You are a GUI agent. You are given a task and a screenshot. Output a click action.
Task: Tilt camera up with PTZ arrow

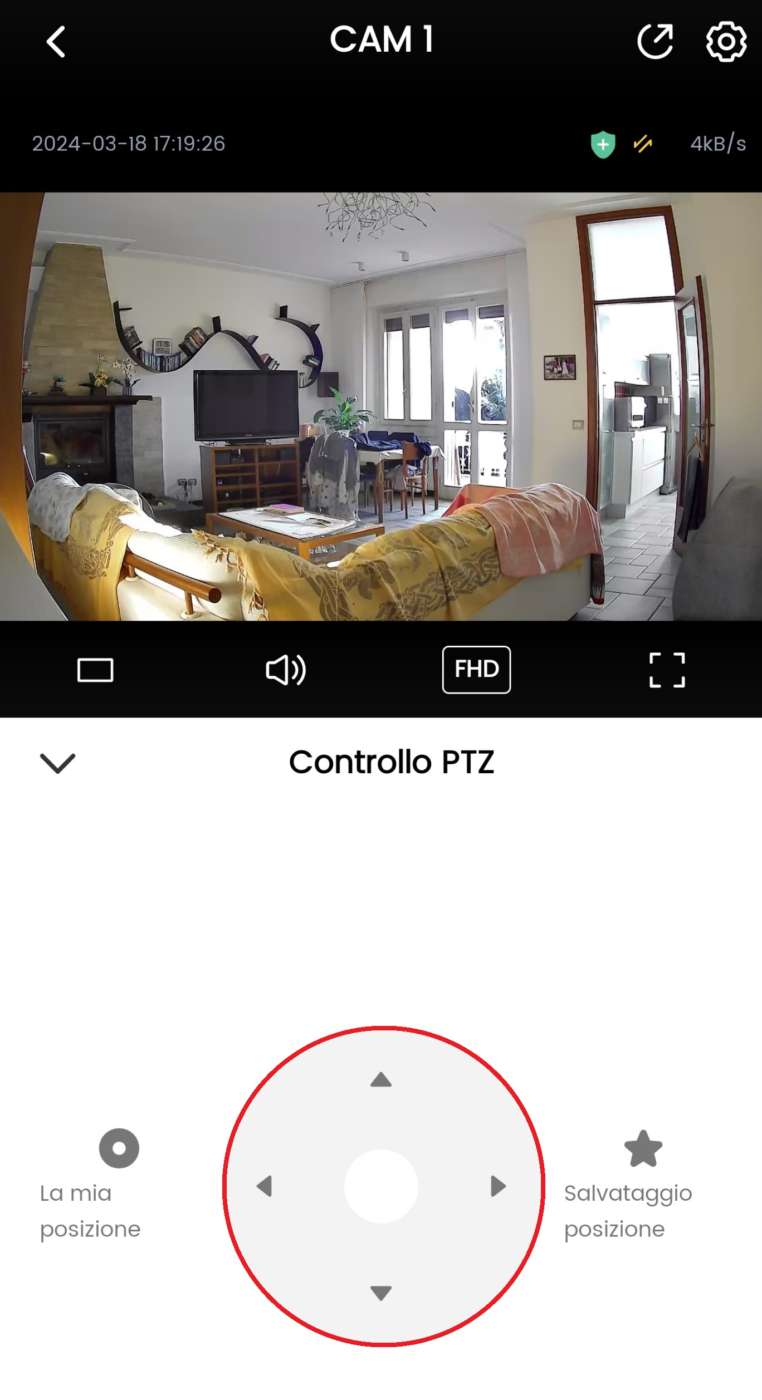(380, 1080)
